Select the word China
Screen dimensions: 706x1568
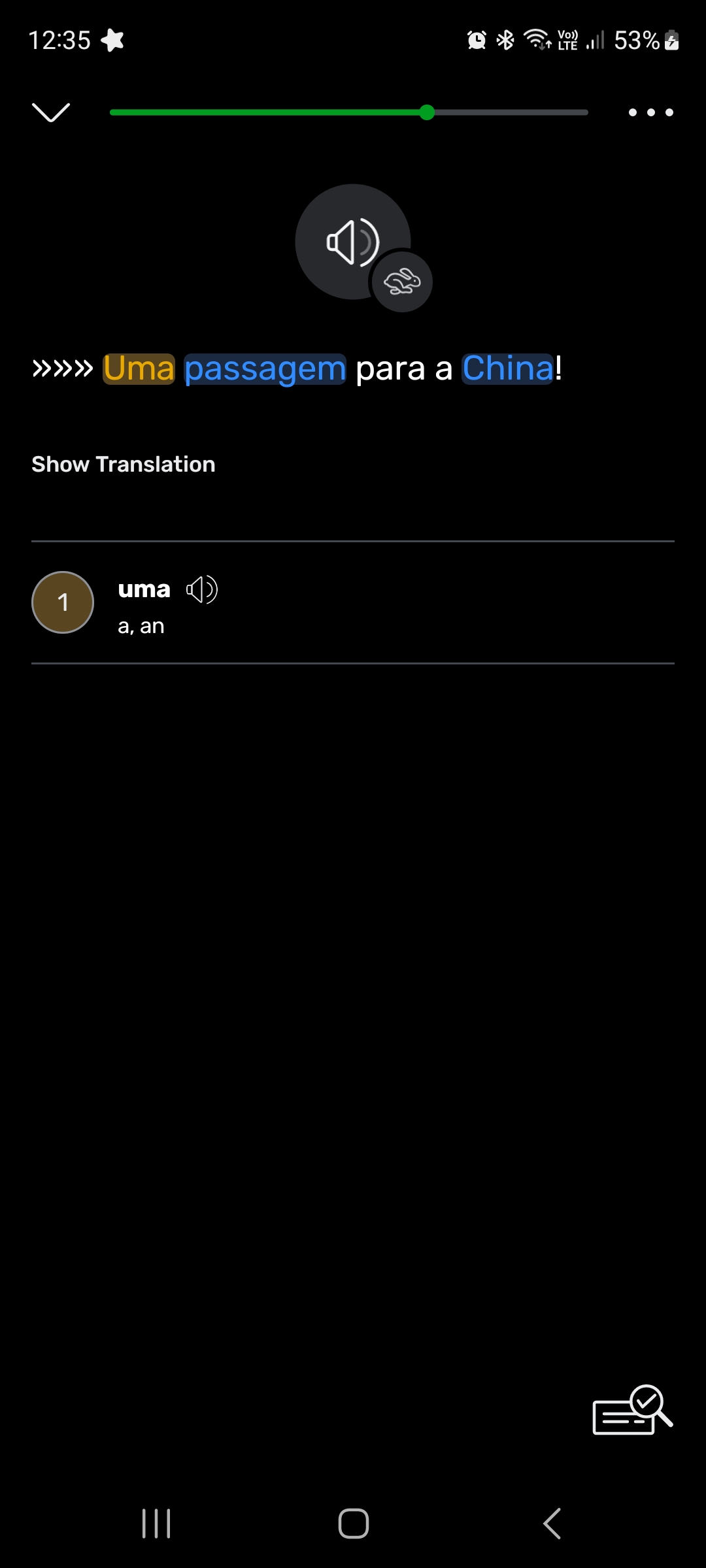click(x=508, y=368)
